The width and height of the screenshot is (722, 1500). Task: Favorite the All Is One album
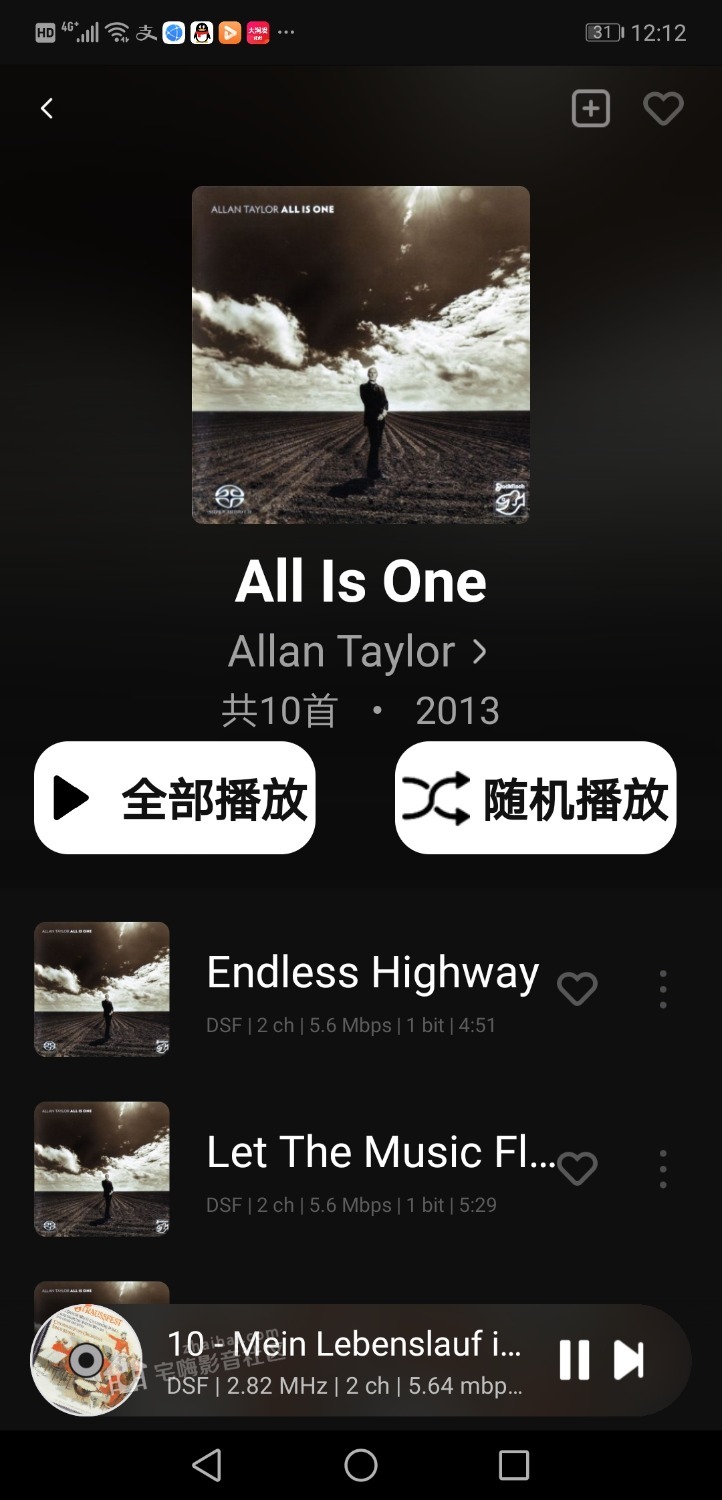(x=662, y=109)
